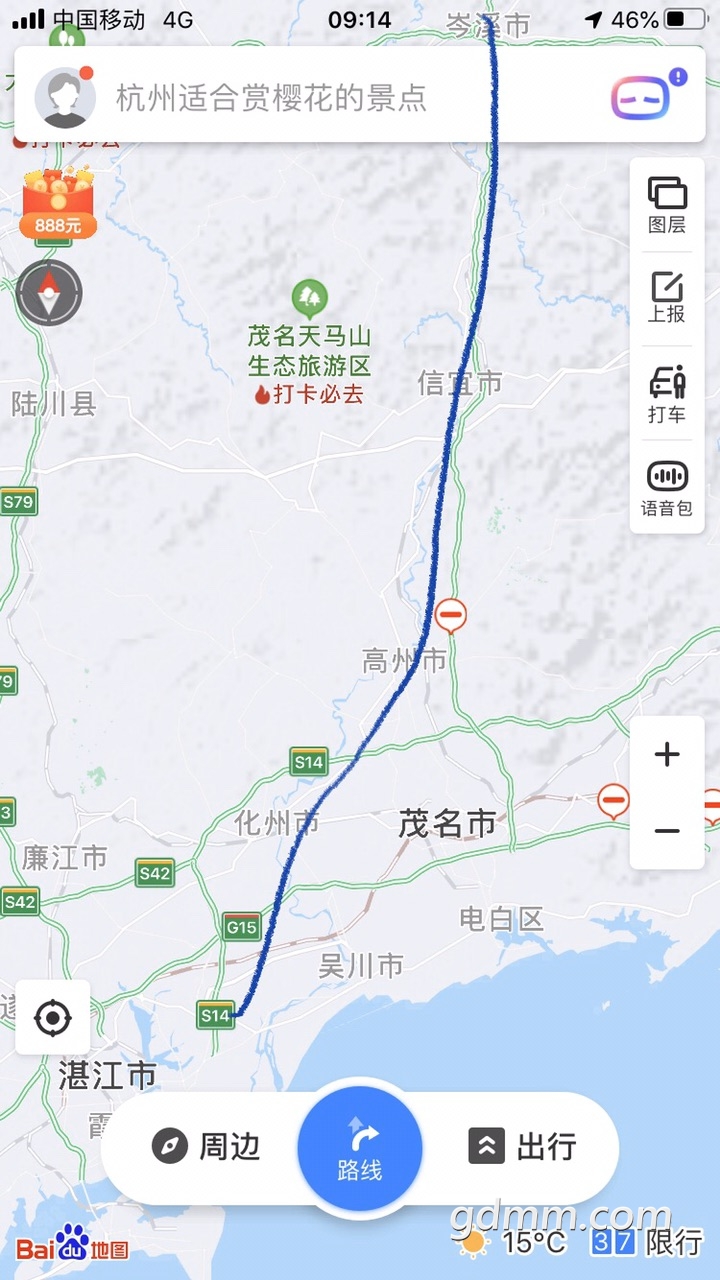Open the 图层 map layers panel
The width and height of the screenshot is (720, 1280).
tap(666, 205)
